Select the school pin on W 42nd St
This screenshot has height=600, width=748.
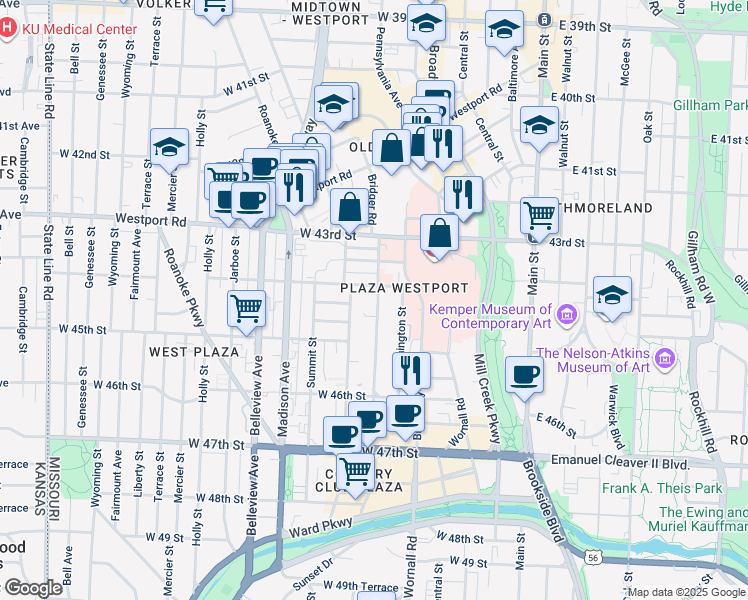pyautogui.click(x=169, y=150)
